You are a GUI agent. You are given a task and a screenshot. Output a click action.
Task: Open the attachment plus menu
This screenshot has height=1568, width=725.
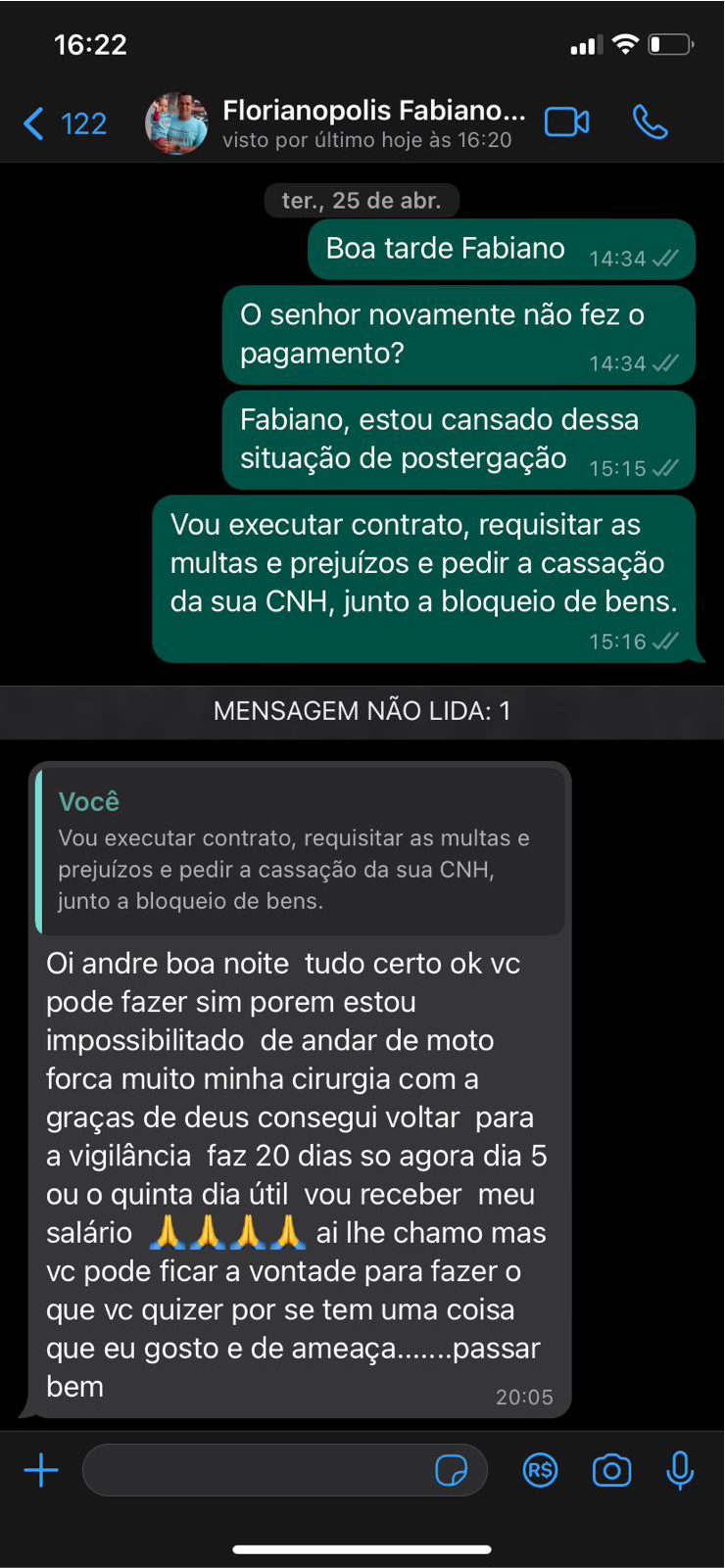tap(41, 1470)
